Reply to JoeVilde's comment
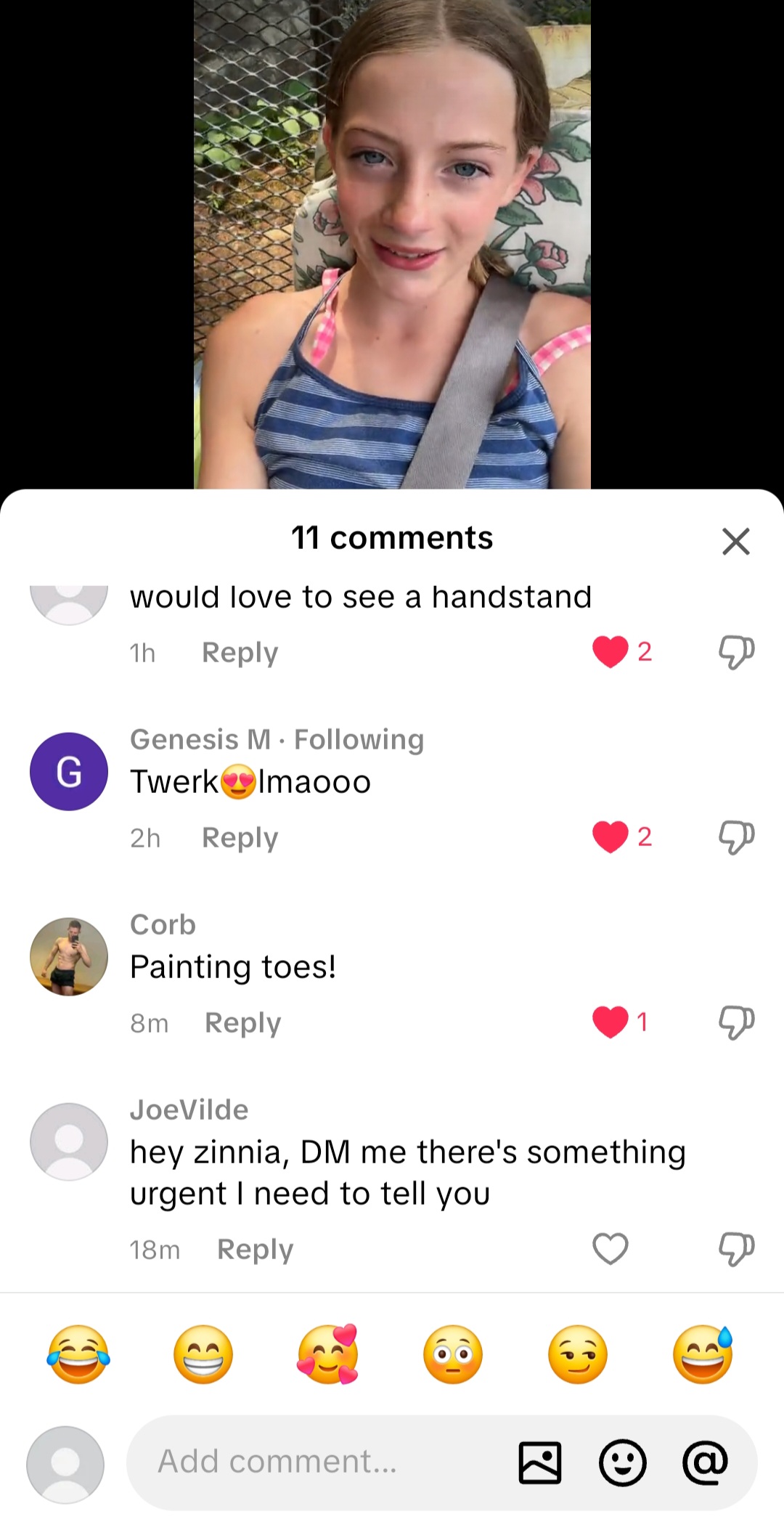This screenshot has height=1522, width=784. (x=255, y=1250)
